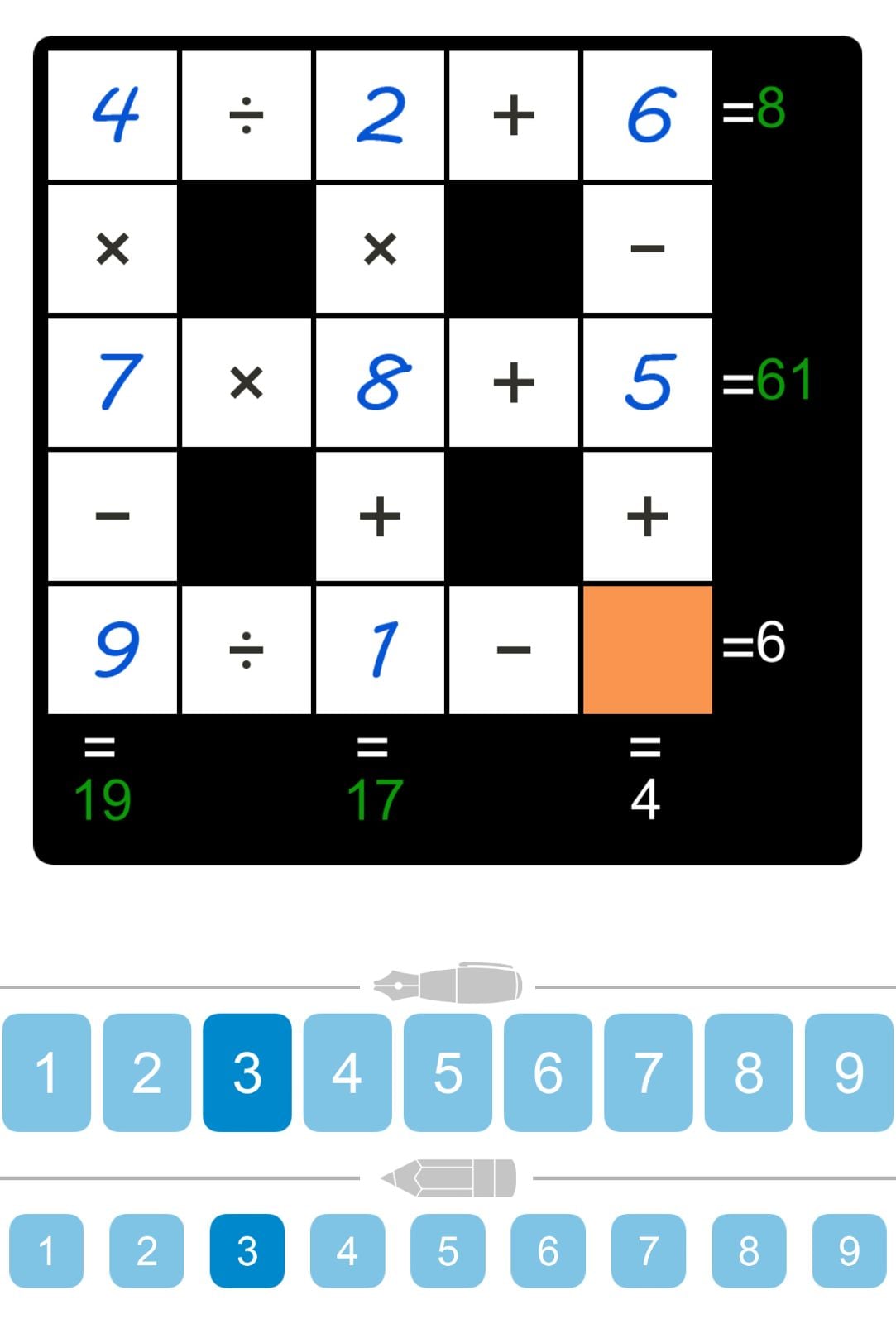Enter pen number 9

click(x=849, y=1072)
